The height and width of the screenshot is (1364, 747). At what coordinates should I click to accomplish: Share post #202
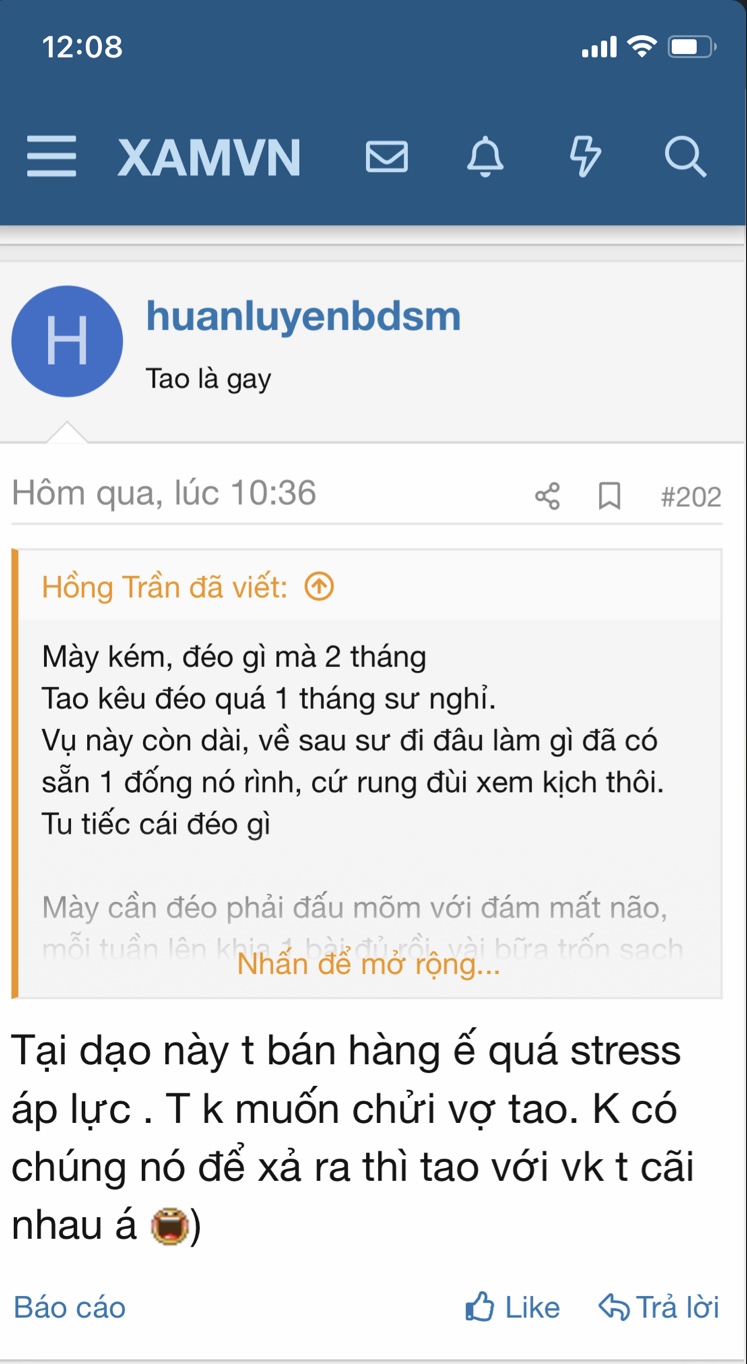pos(547,496)
